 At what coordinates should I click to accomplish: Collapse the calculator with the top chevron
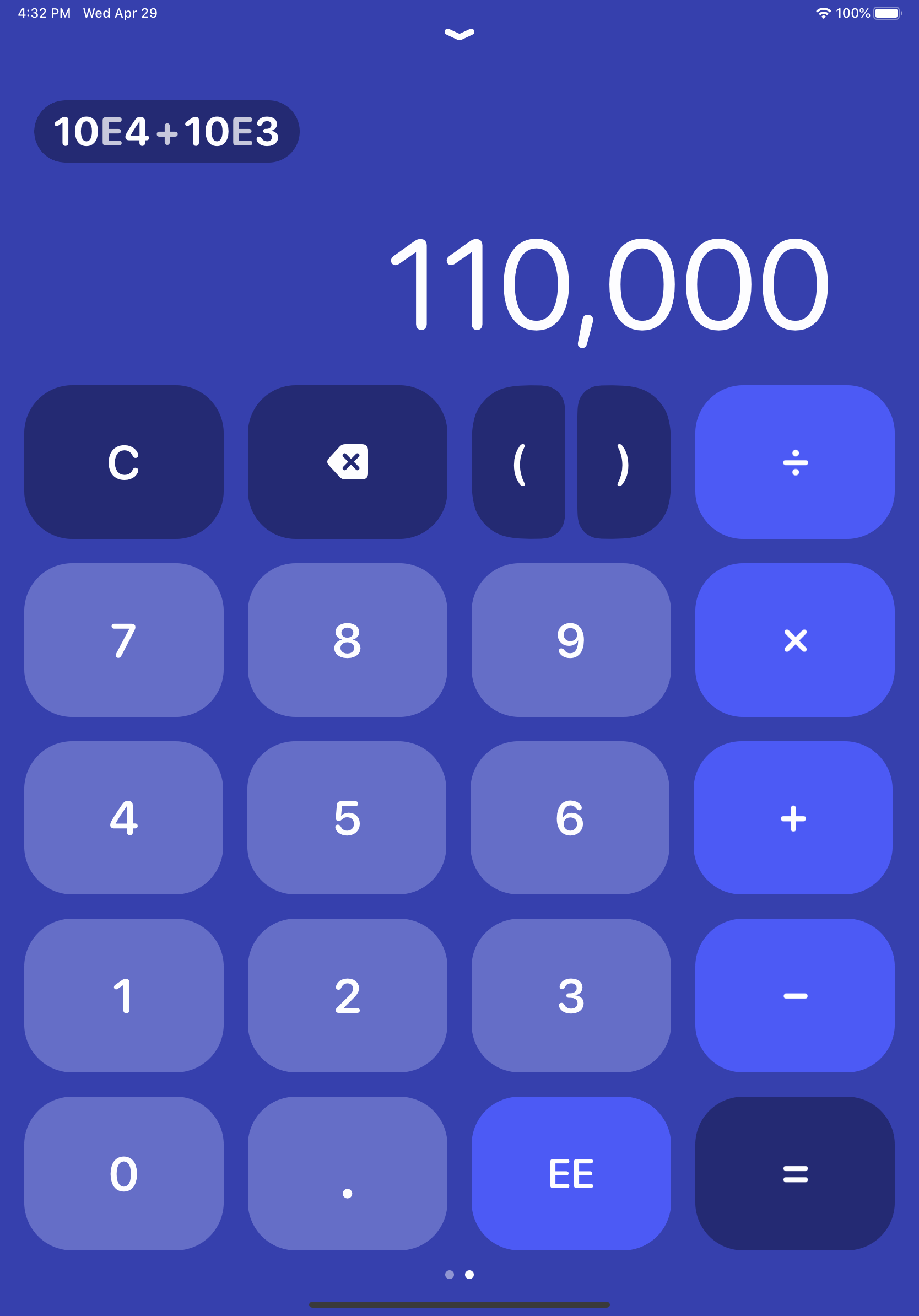click(458, 34)
